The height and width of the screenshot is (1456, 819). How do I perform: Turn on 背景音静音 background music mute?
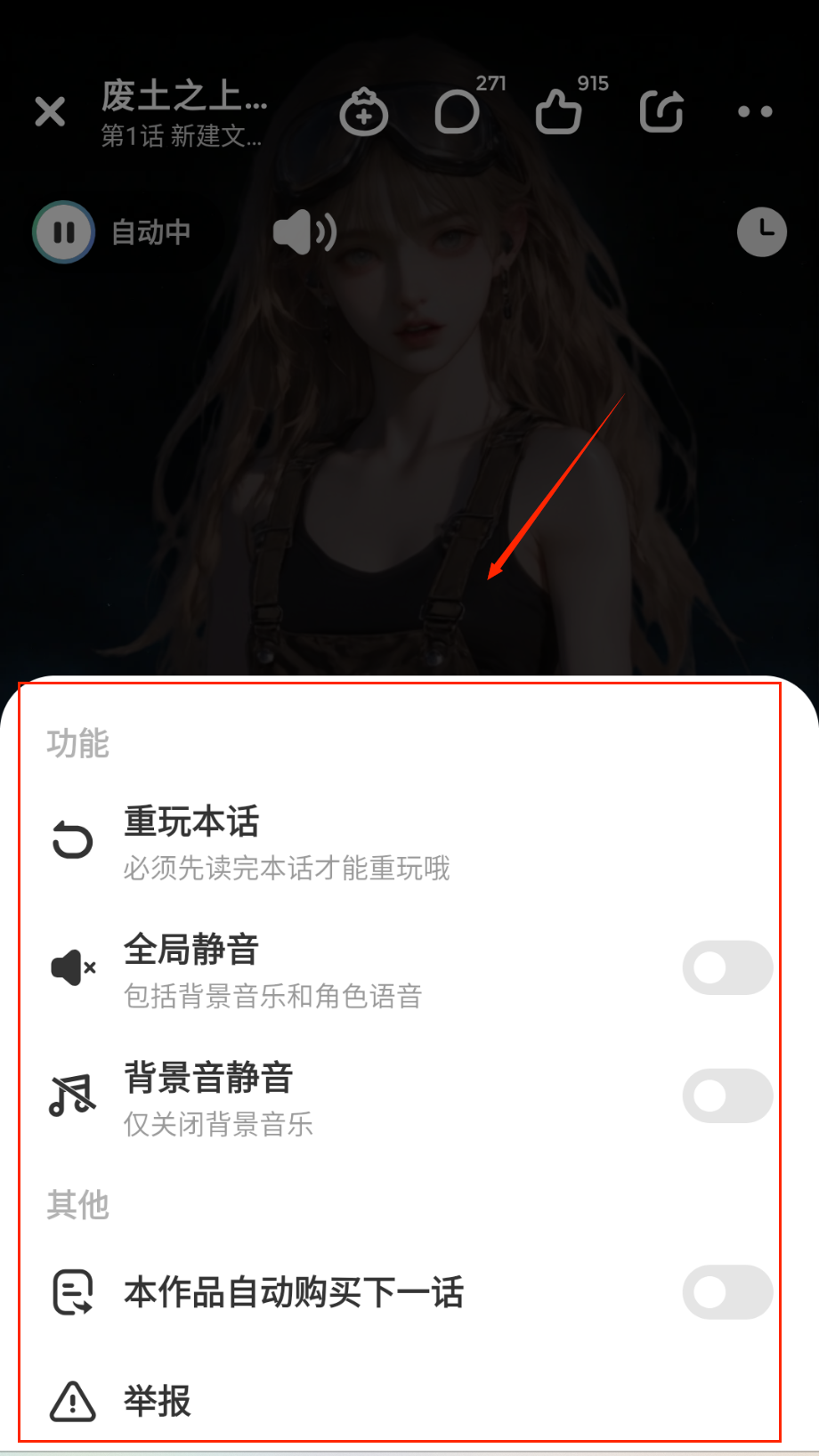(727, 1096)
